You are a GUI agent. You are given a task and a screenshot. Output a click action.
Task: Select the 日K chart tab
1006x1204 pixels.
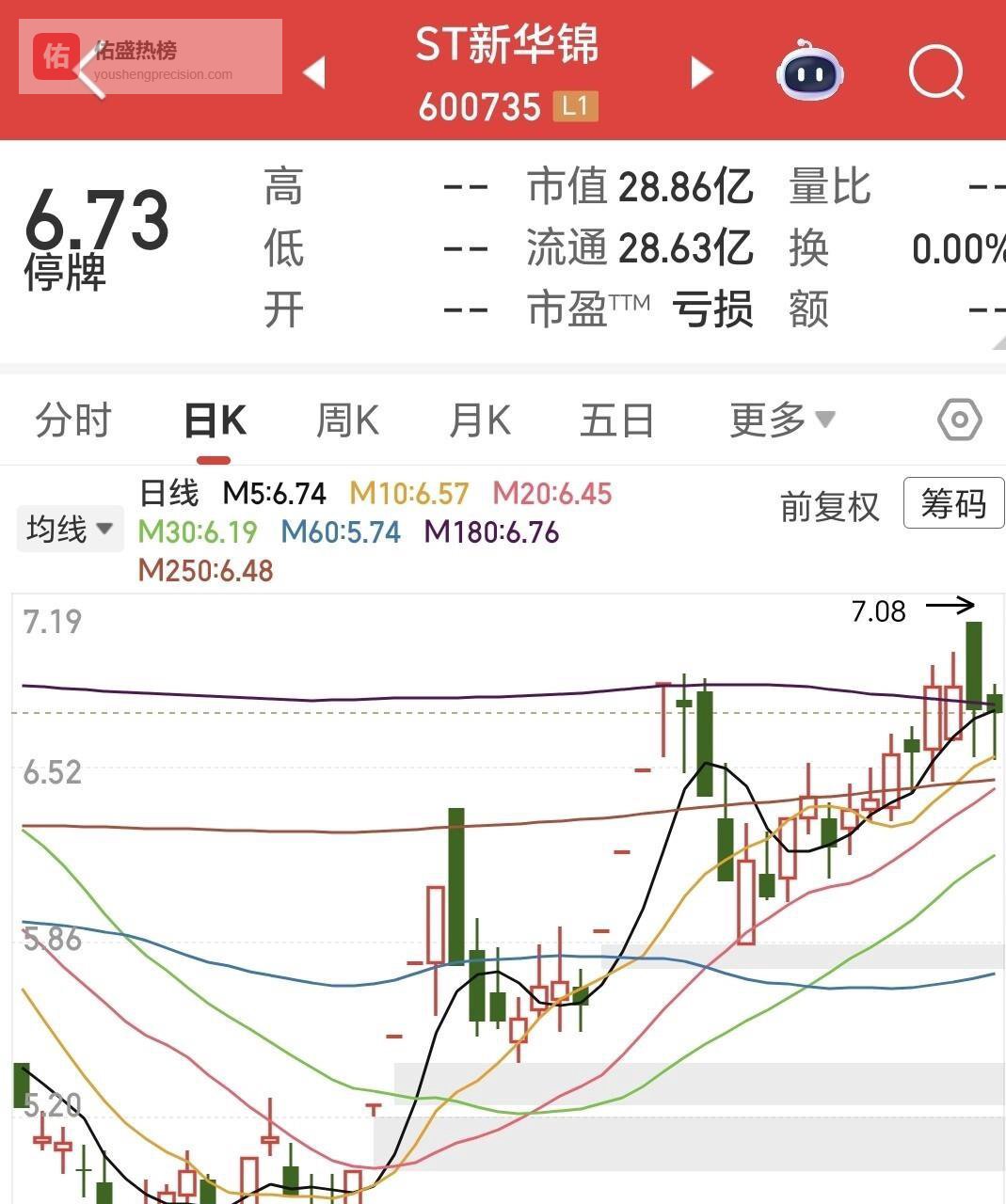tap(215, 420)
